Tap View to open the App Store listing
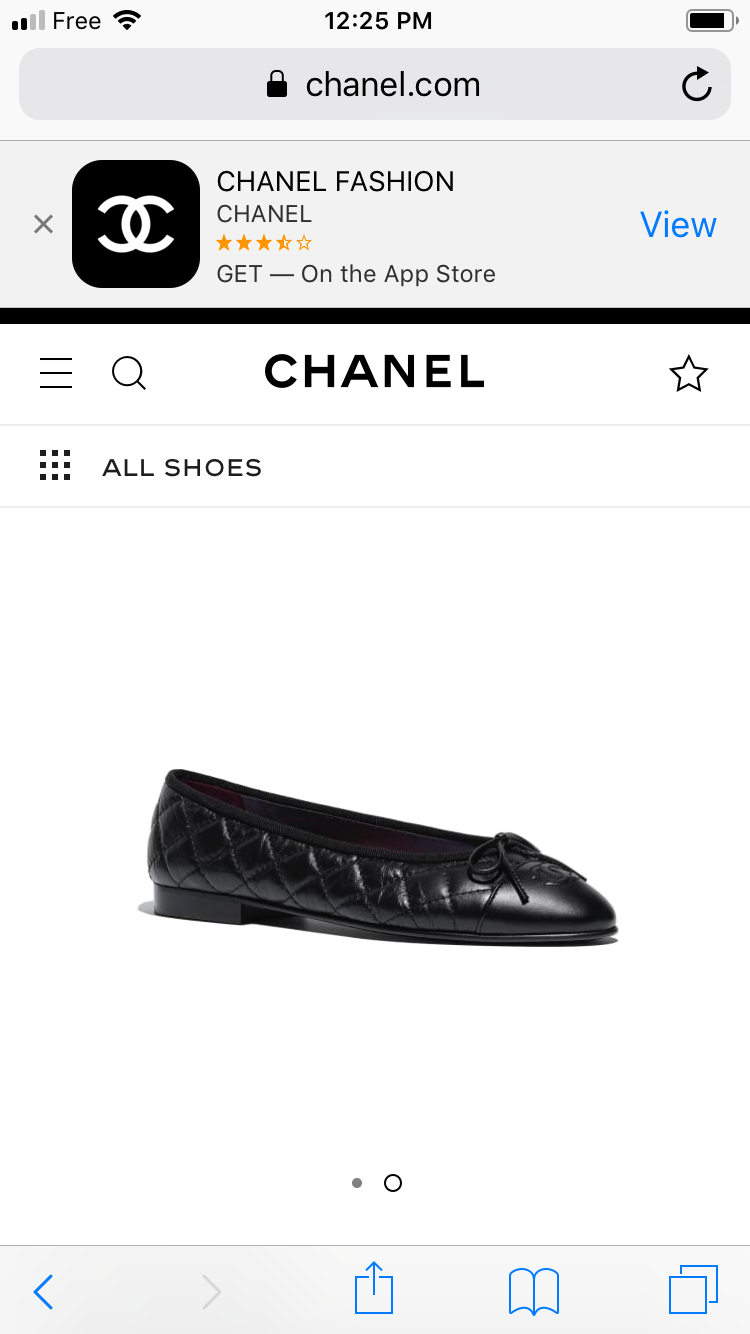 click(678, 225)
